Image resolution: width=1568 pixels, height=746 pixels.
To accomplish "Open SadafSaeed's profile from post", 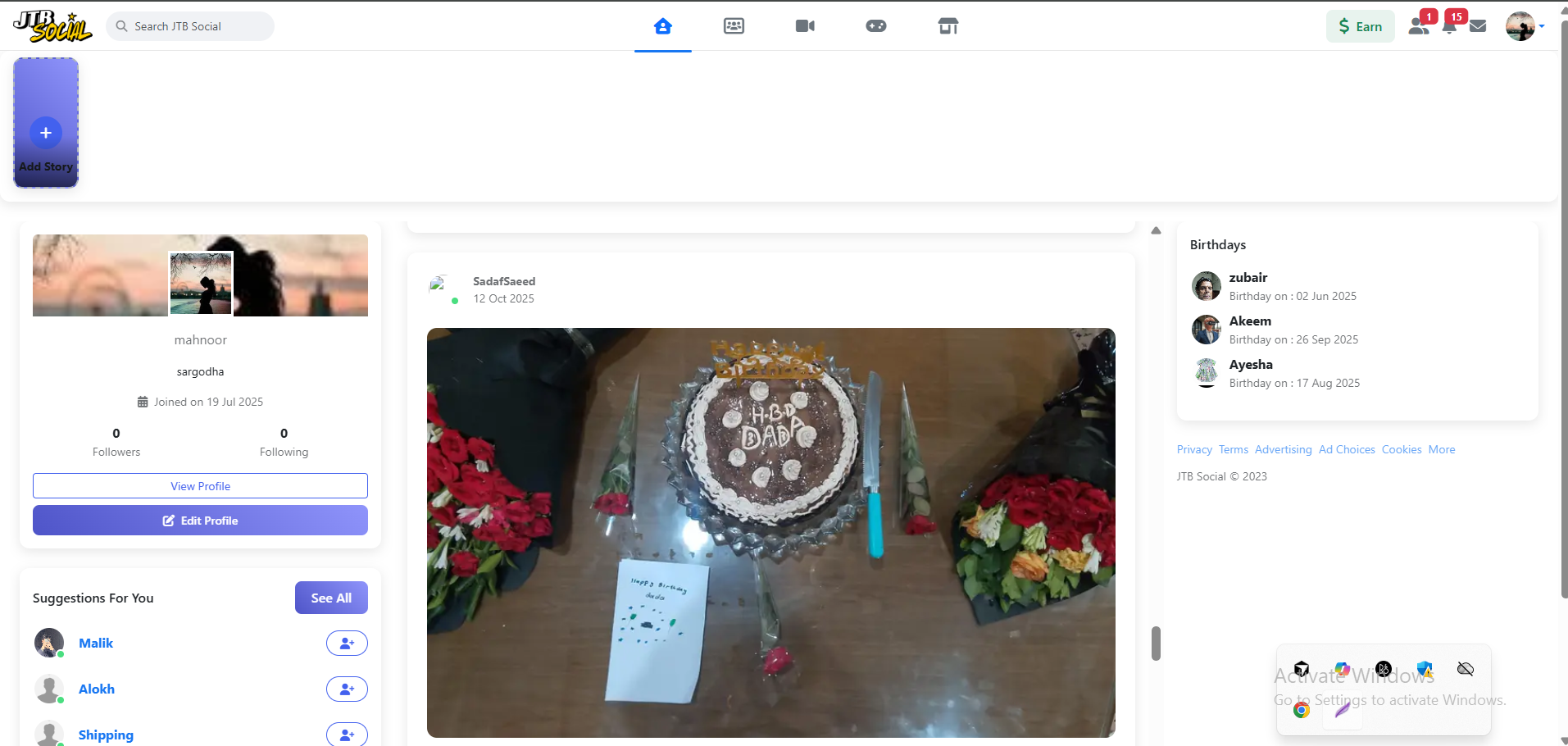I will [x=503, y=281].
